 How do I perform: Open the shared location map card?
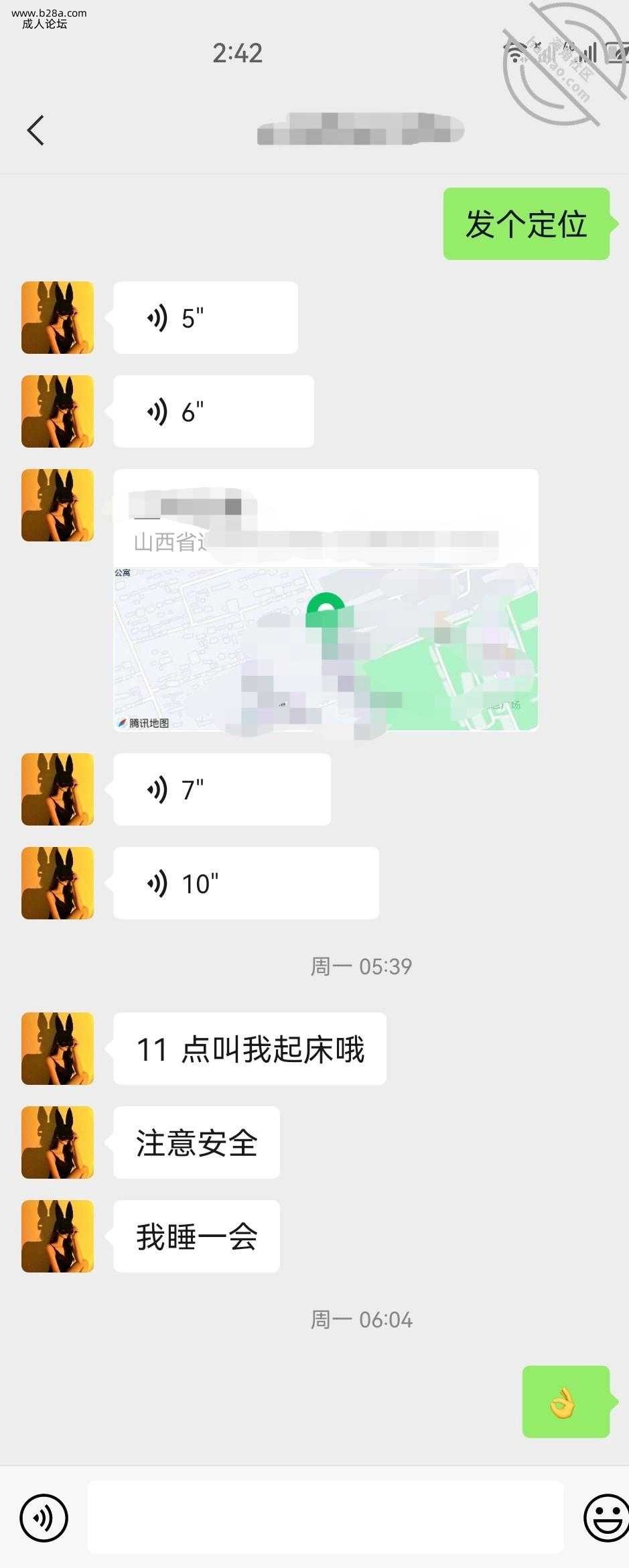[326, 600]
